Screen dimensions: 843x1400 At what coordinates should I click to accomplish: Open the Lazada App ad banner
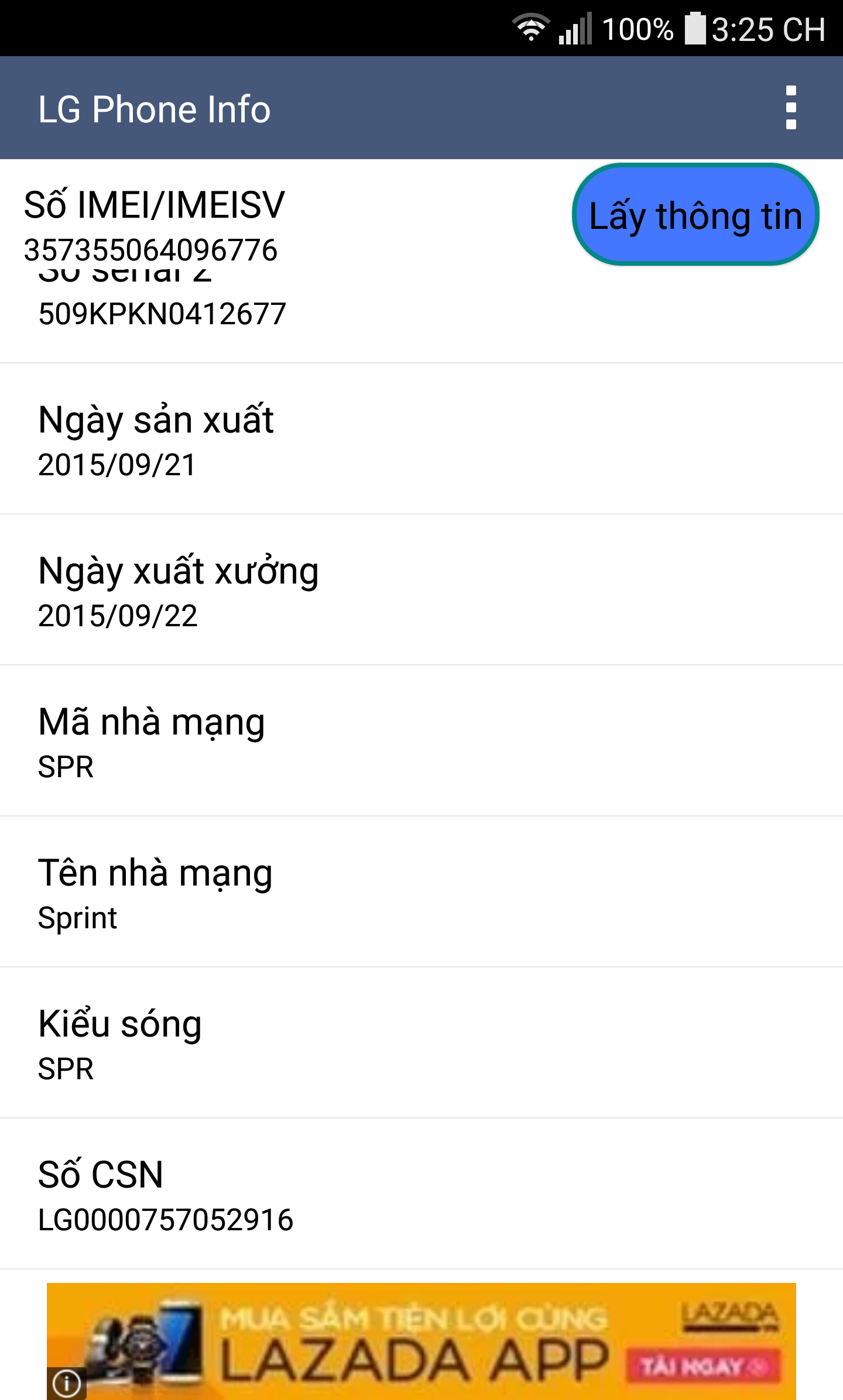click(421, 1341)
